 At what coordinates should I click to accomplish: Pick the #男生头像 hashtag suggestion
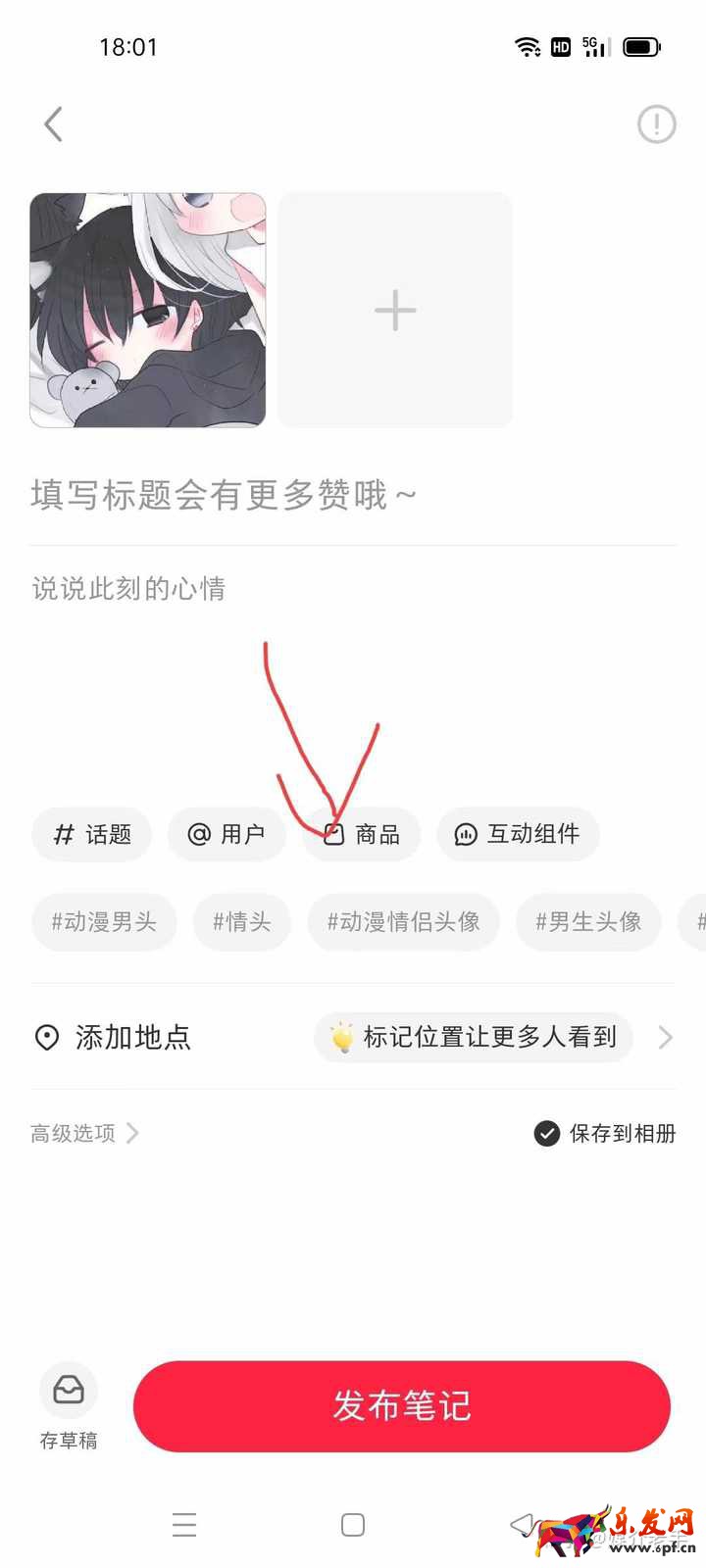click(x=588, y=922)
